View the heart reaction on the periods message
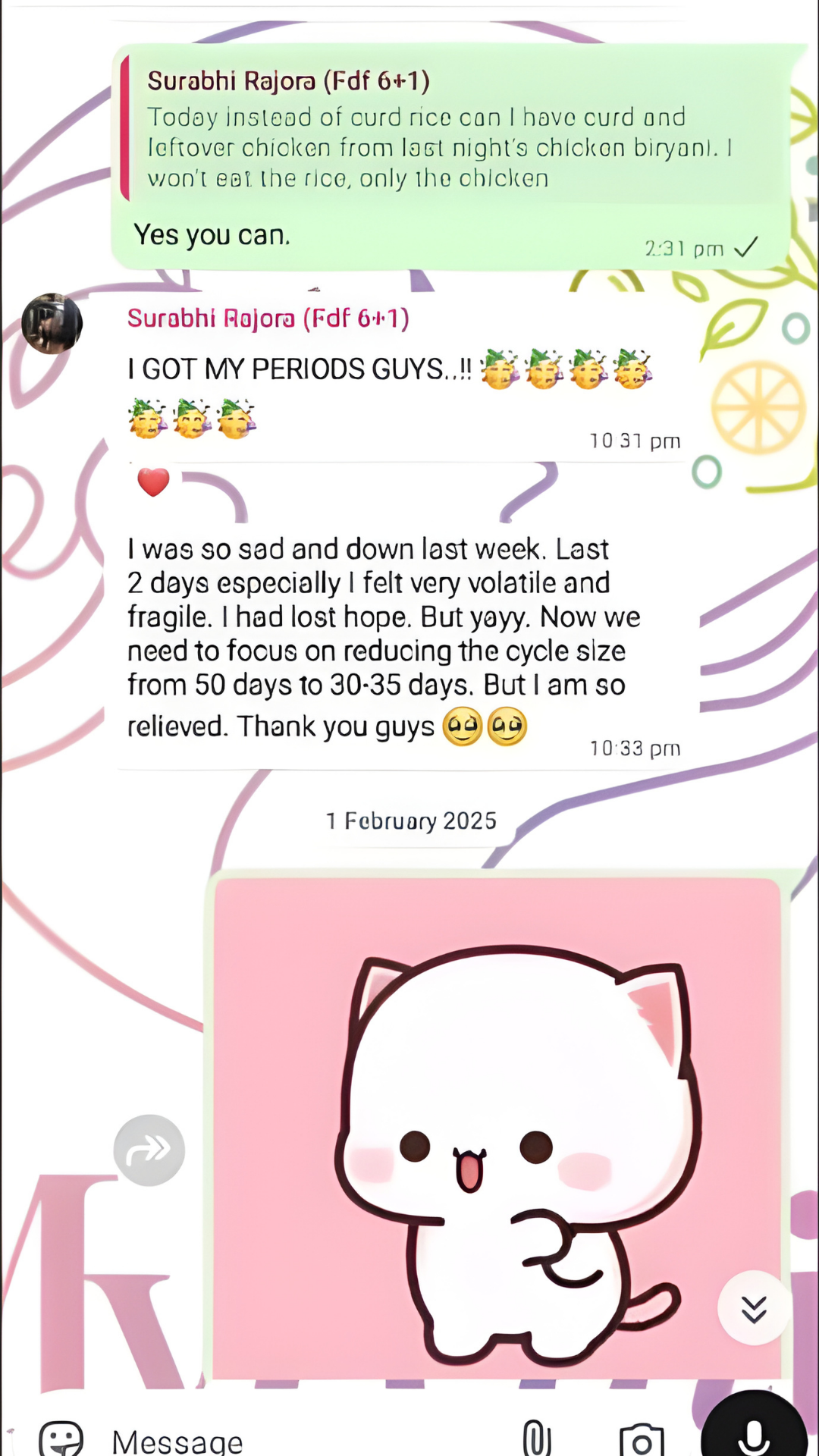819x1456 pixels. (153, 482)
